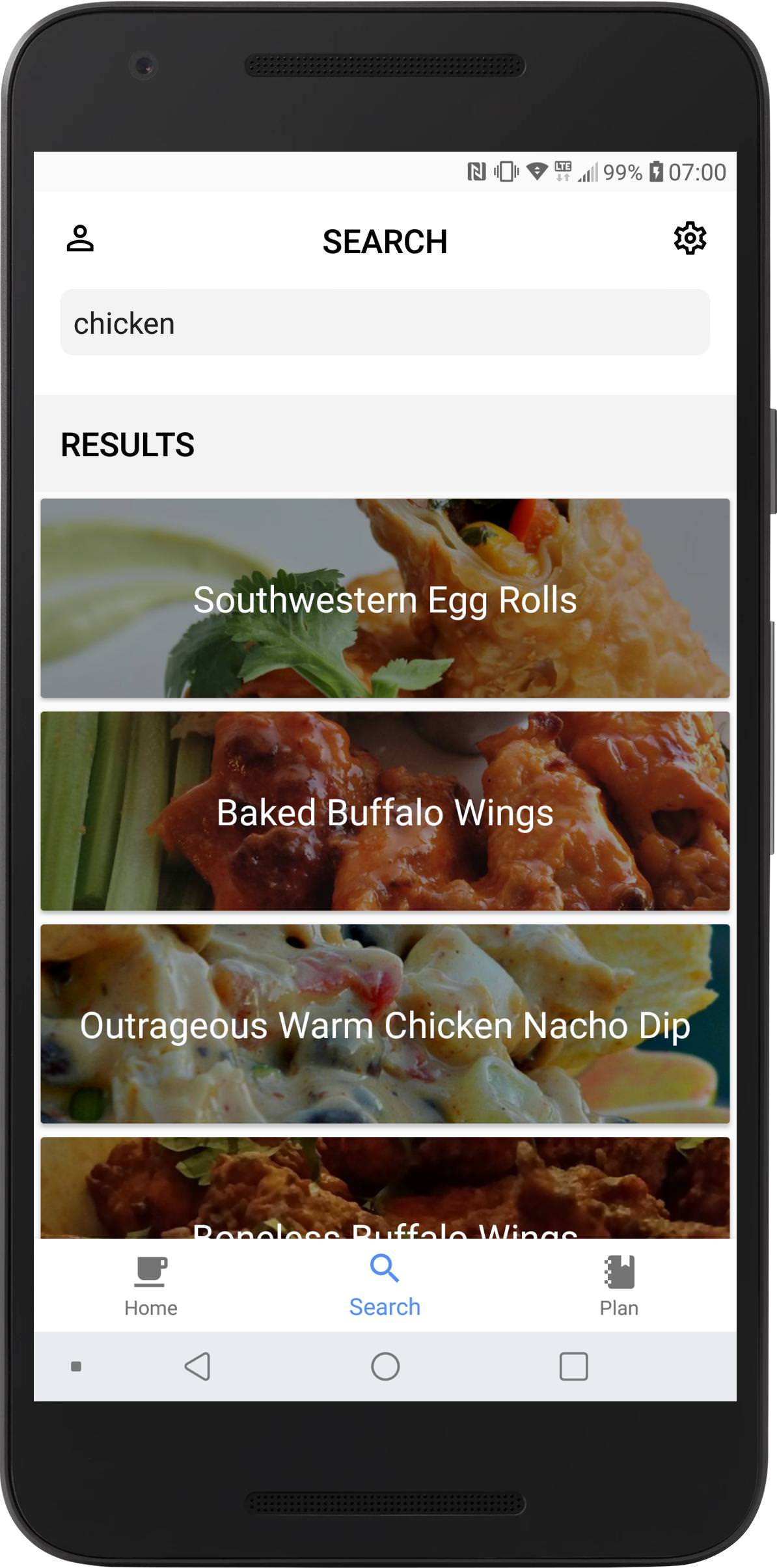Switch to the Home tab

click(151, 1285)
